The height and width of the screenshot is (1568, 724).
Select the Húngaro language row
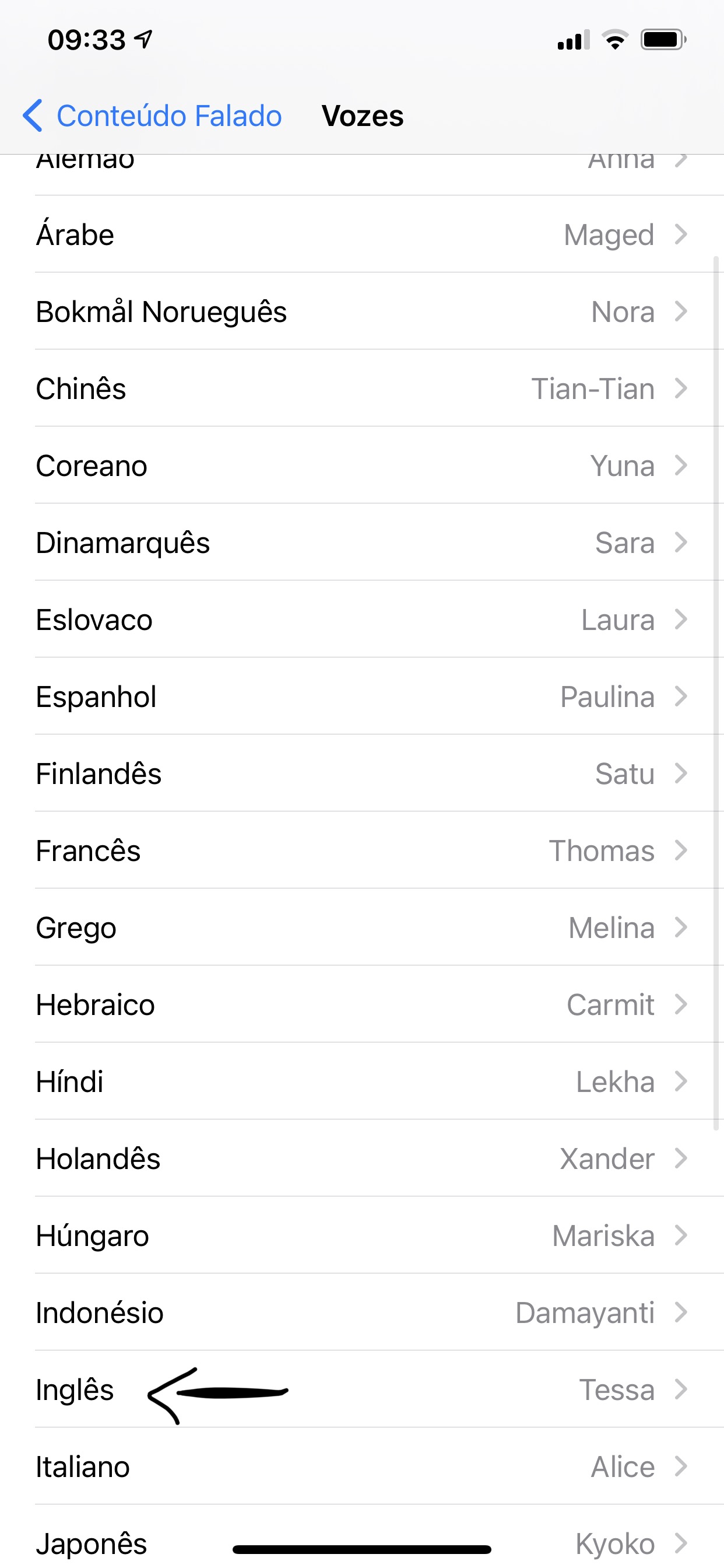pyautogui.click(x=361, y=1235)
